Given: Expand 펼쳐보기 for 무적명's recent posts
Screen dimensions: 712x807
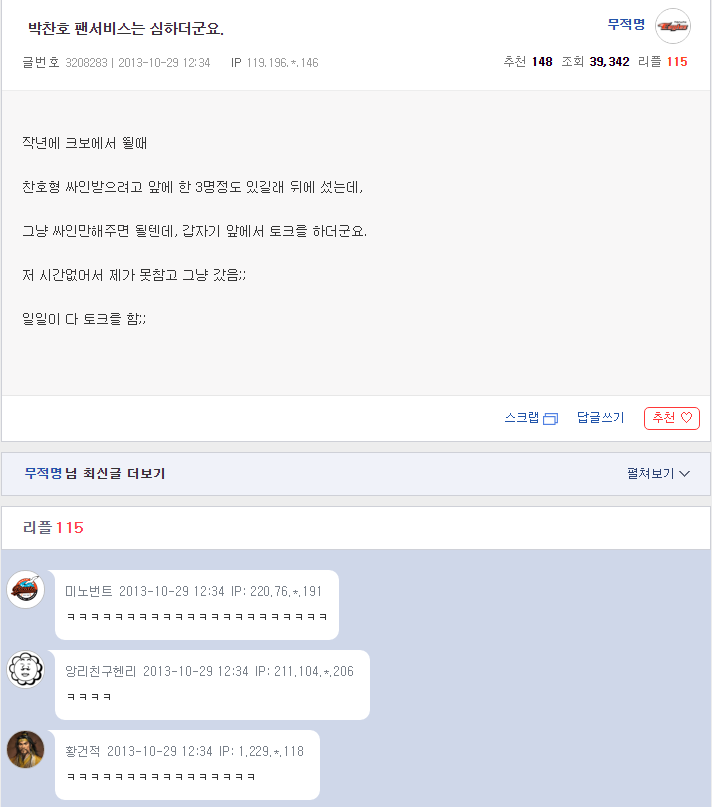Looking at the screenshot, I should point(658,473).
